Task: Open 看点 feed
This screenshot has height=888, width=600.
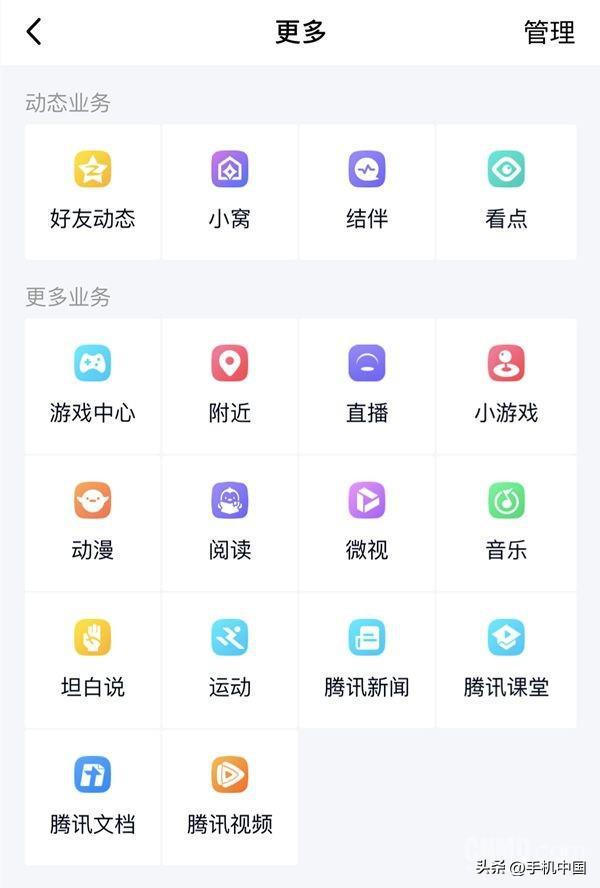Action: [506, 190]
